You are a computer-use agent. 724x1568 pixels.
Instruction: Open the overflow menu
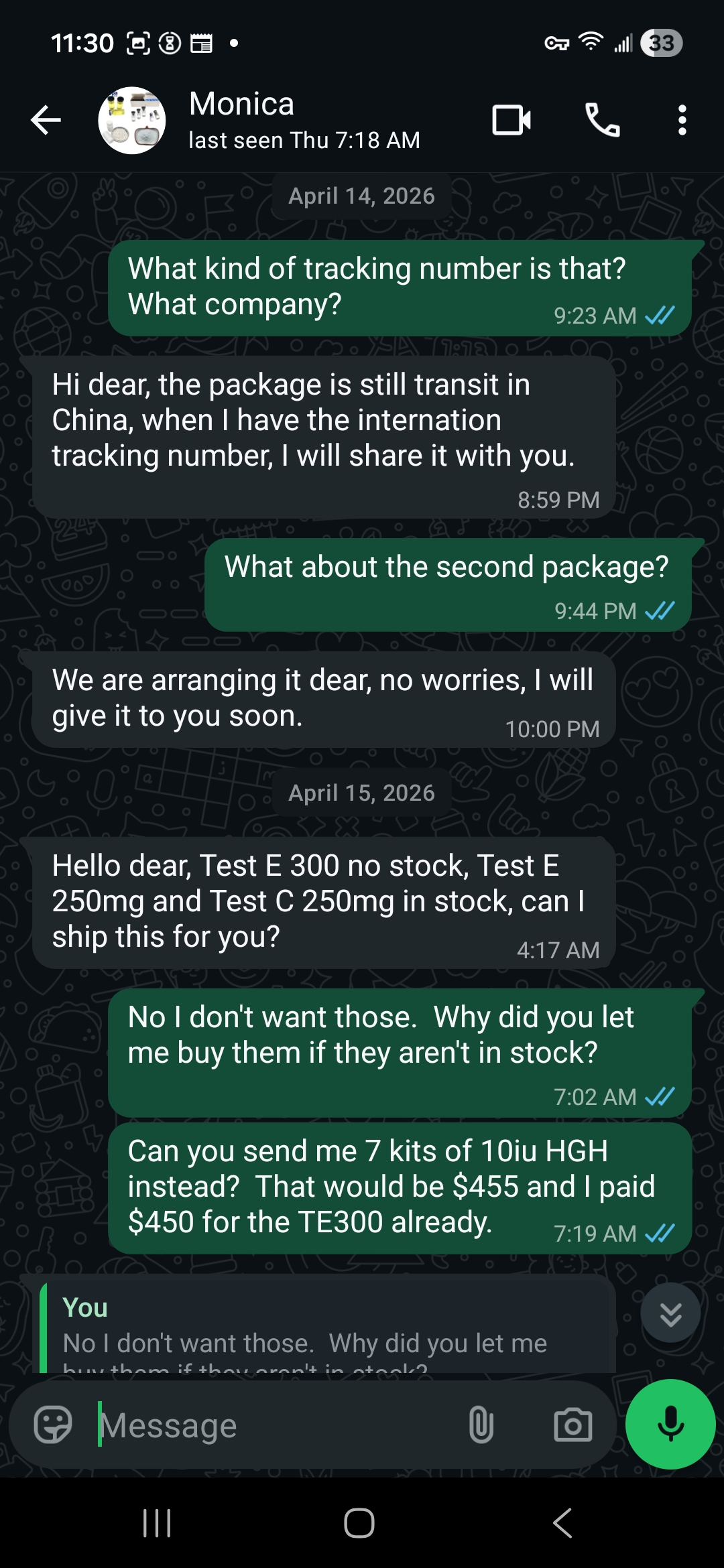[x=682, y=121]
